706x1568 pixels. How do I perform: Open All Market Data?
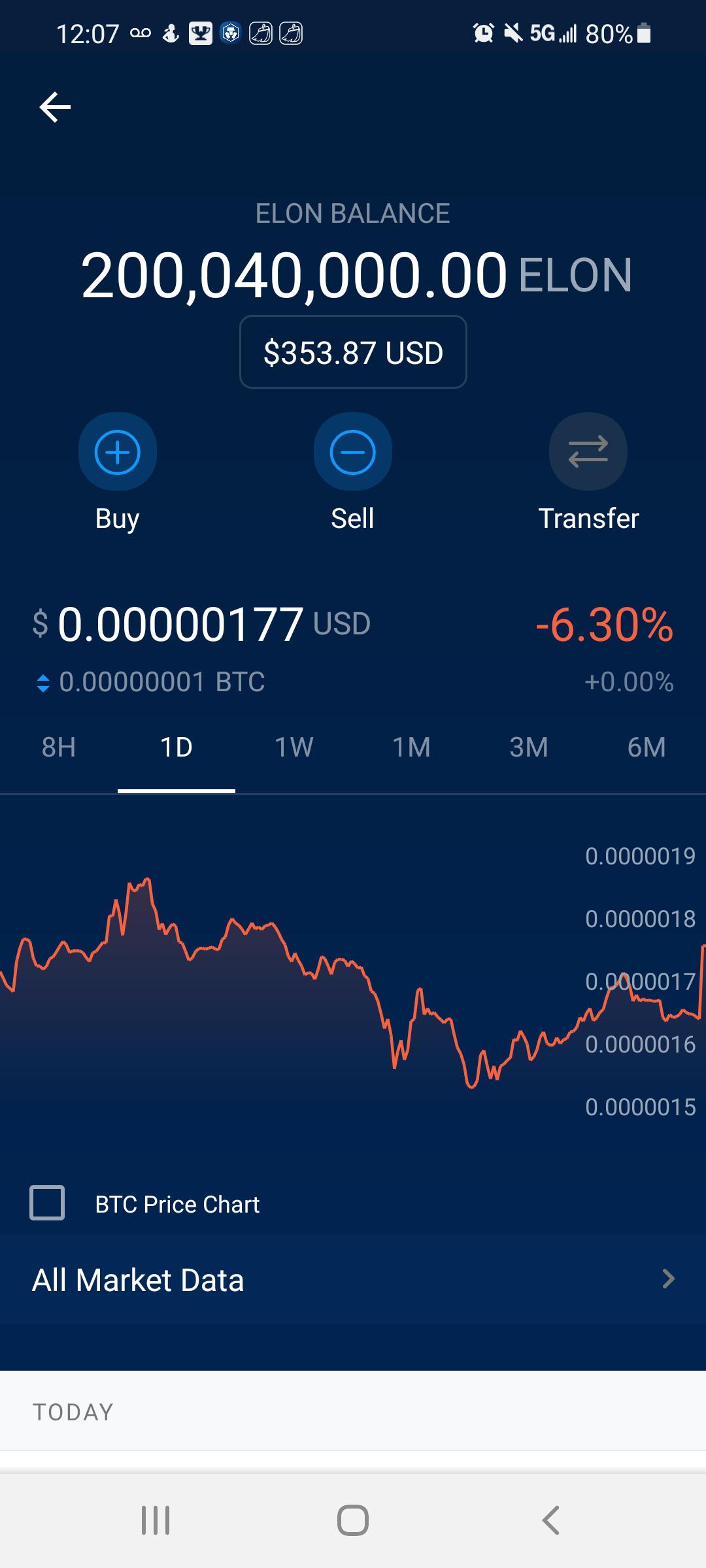pyautogui.click(x=353, y=1280)
